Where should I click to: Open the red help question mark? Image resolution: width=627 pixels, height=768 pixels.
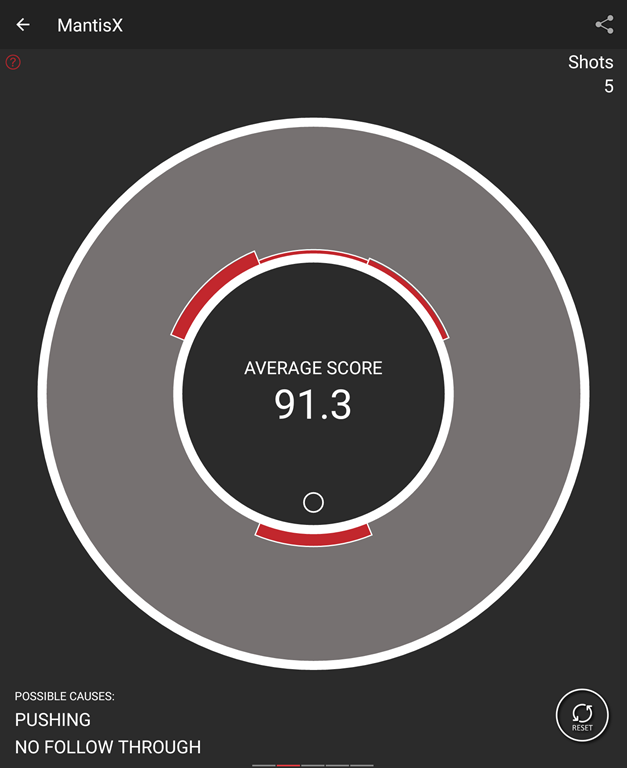click(x=13, y=62)
